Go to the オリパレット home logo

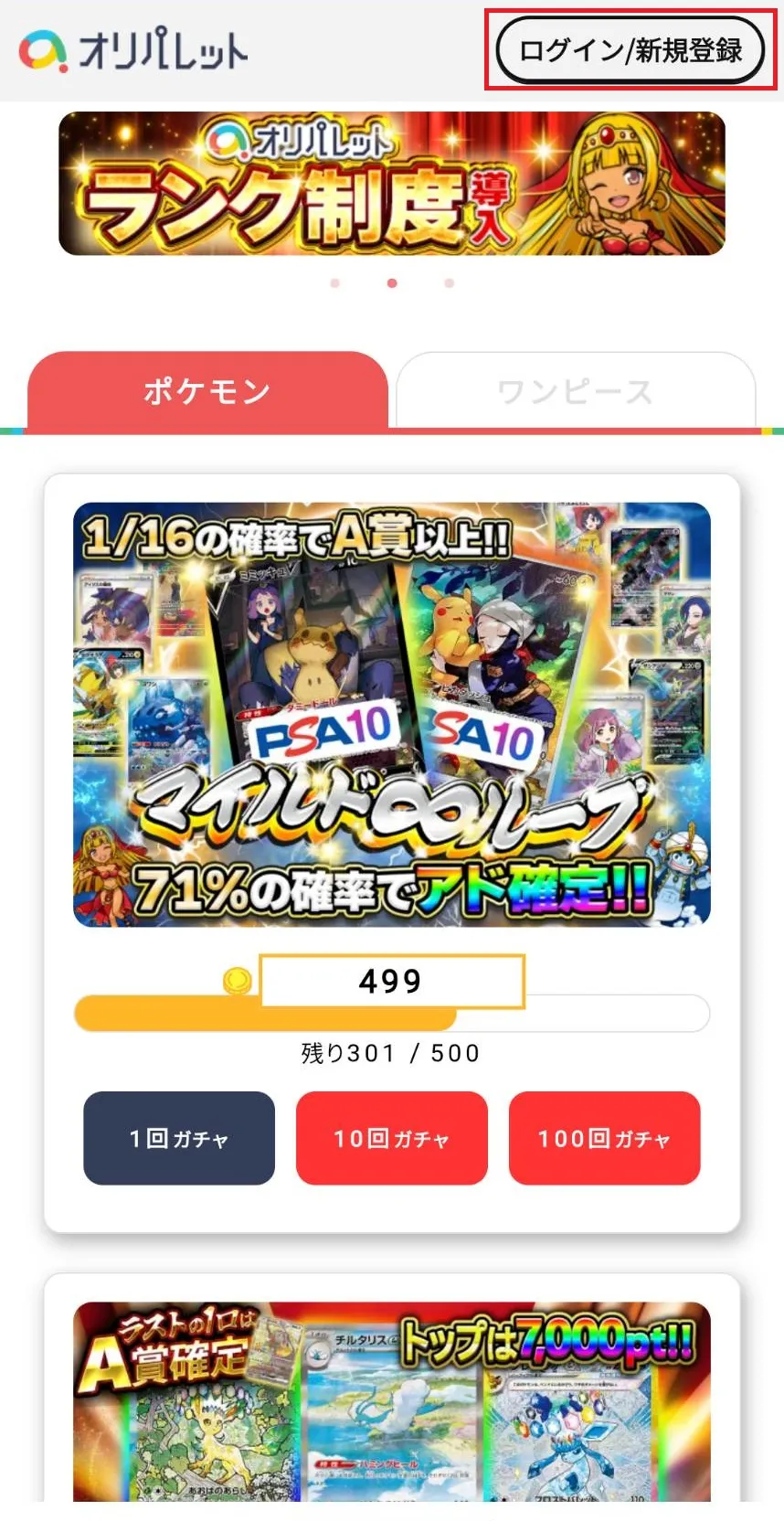[133, 50]
